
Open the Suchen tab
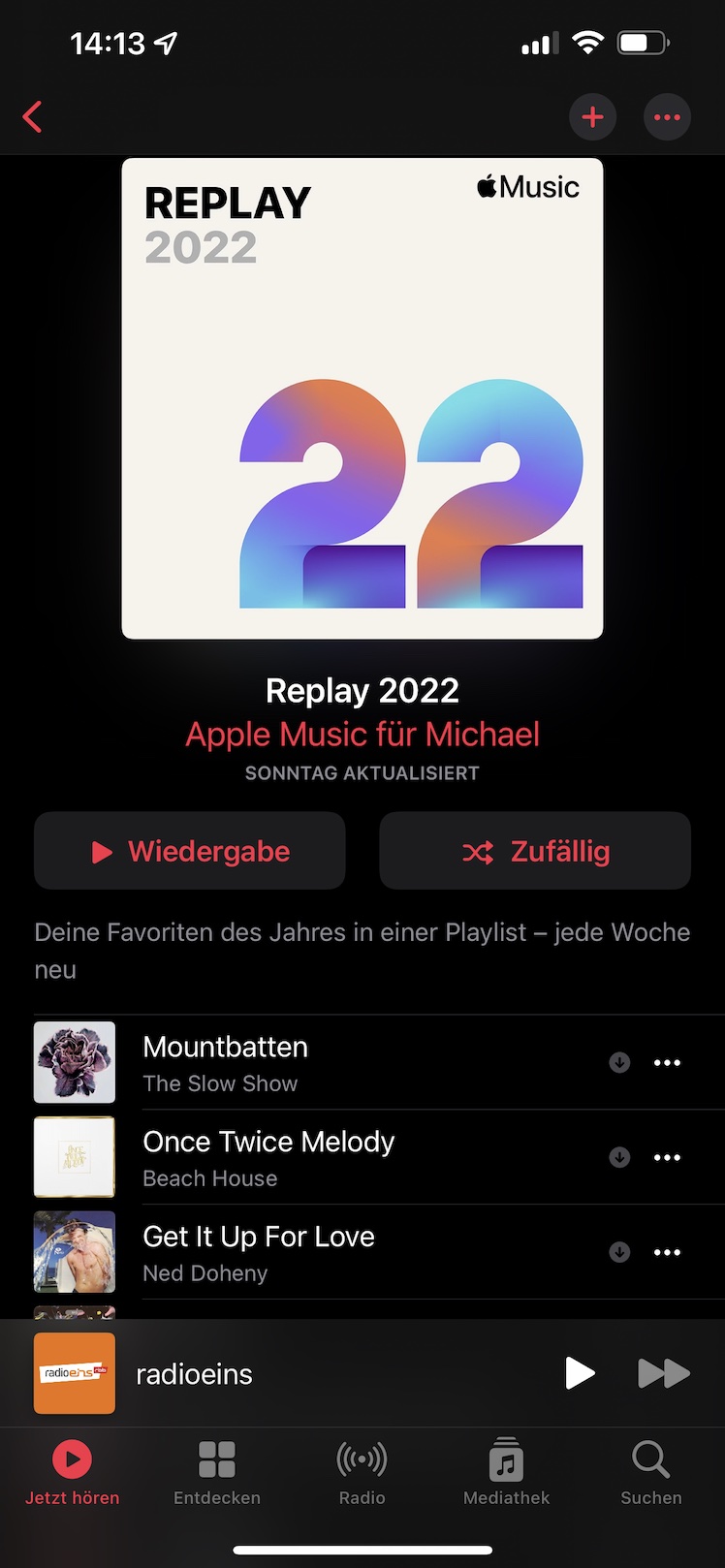pyautogui.click(x=651, y=1472)
